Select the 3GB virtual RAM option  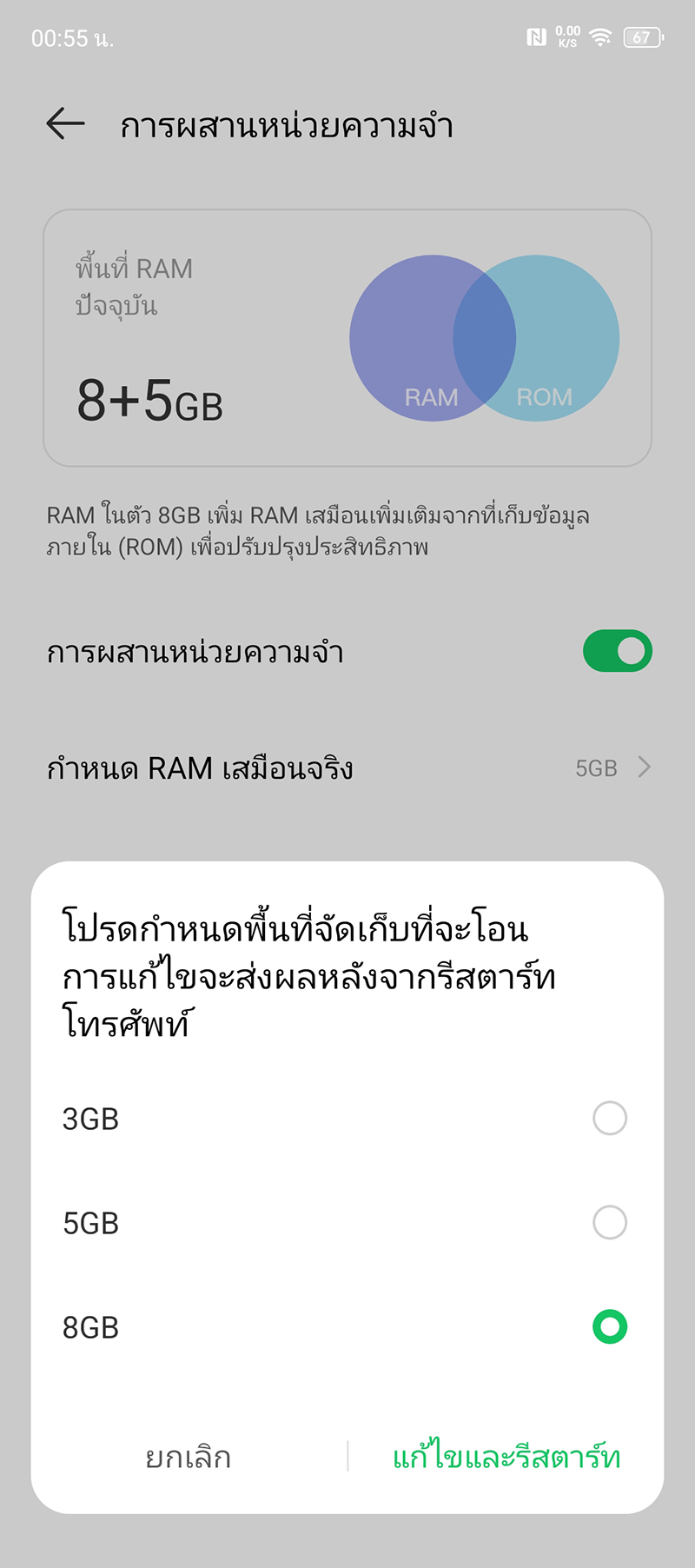point(609,1118)
